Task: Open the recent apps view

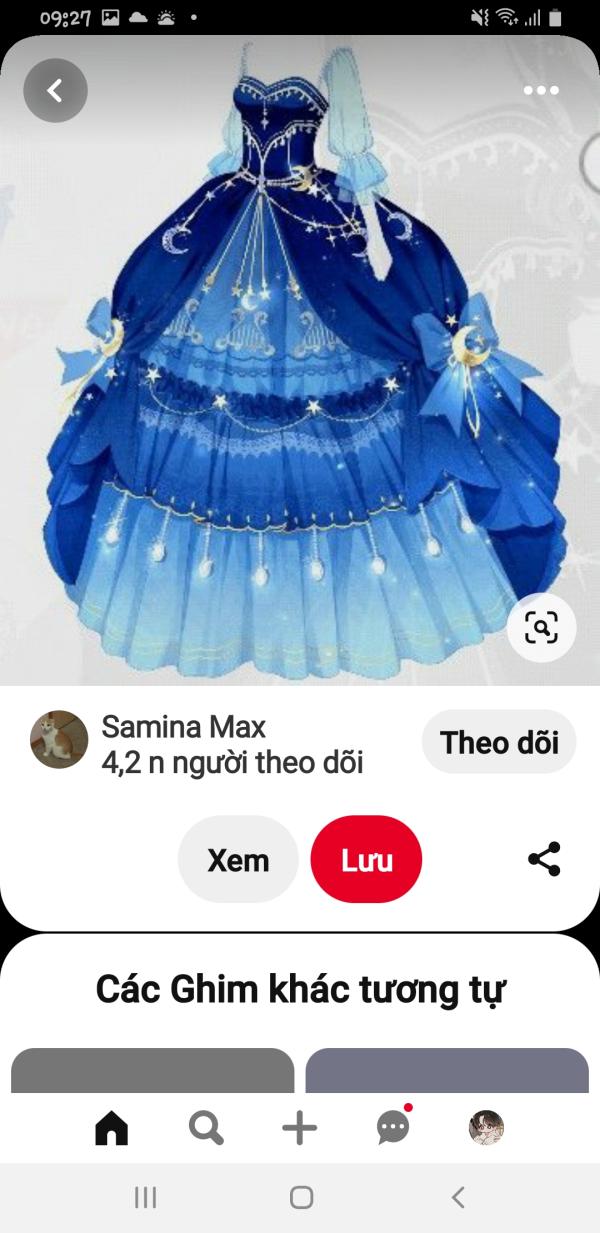Action: point(145,1197)
